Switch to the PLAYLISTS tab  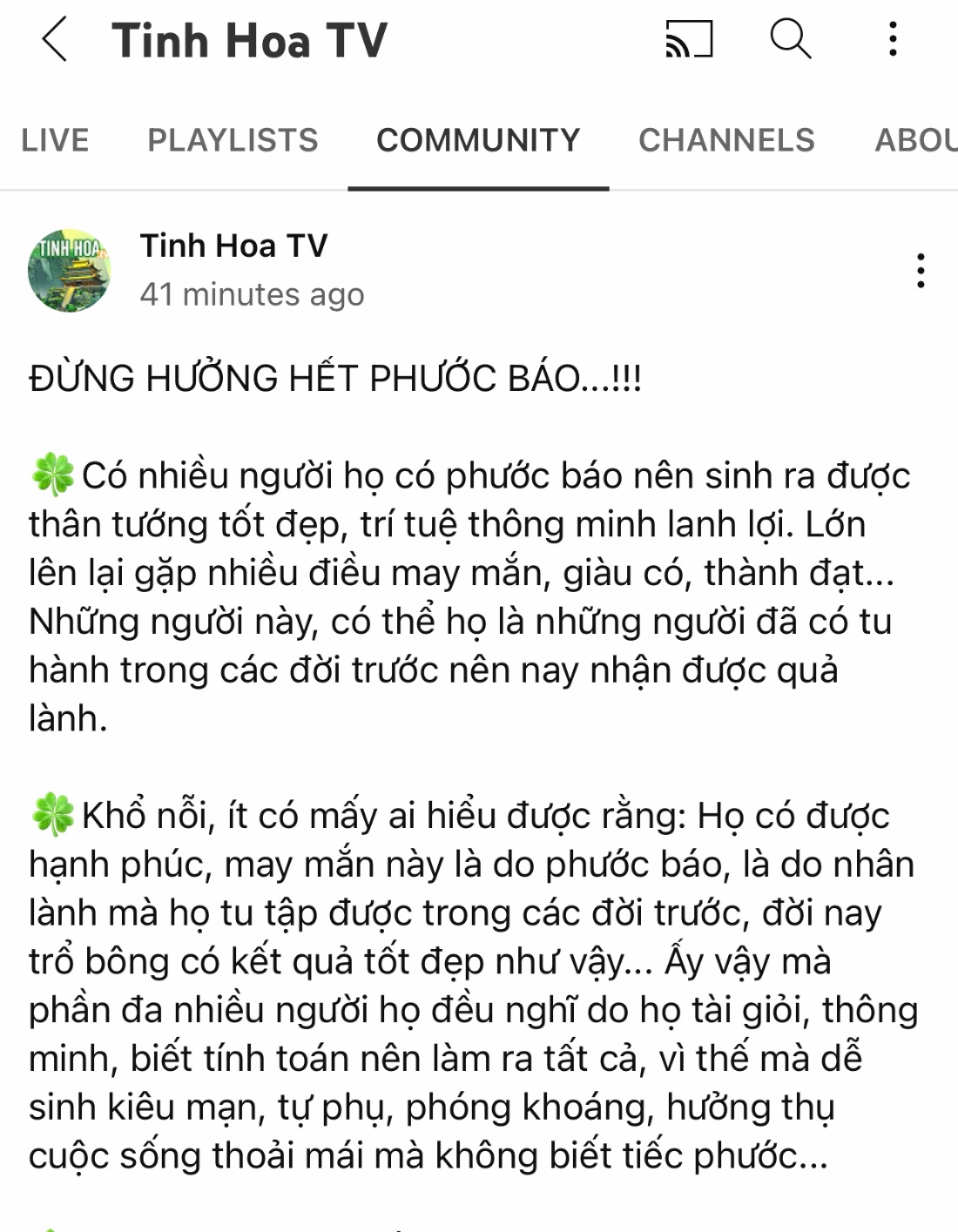[x=233, y=140]
